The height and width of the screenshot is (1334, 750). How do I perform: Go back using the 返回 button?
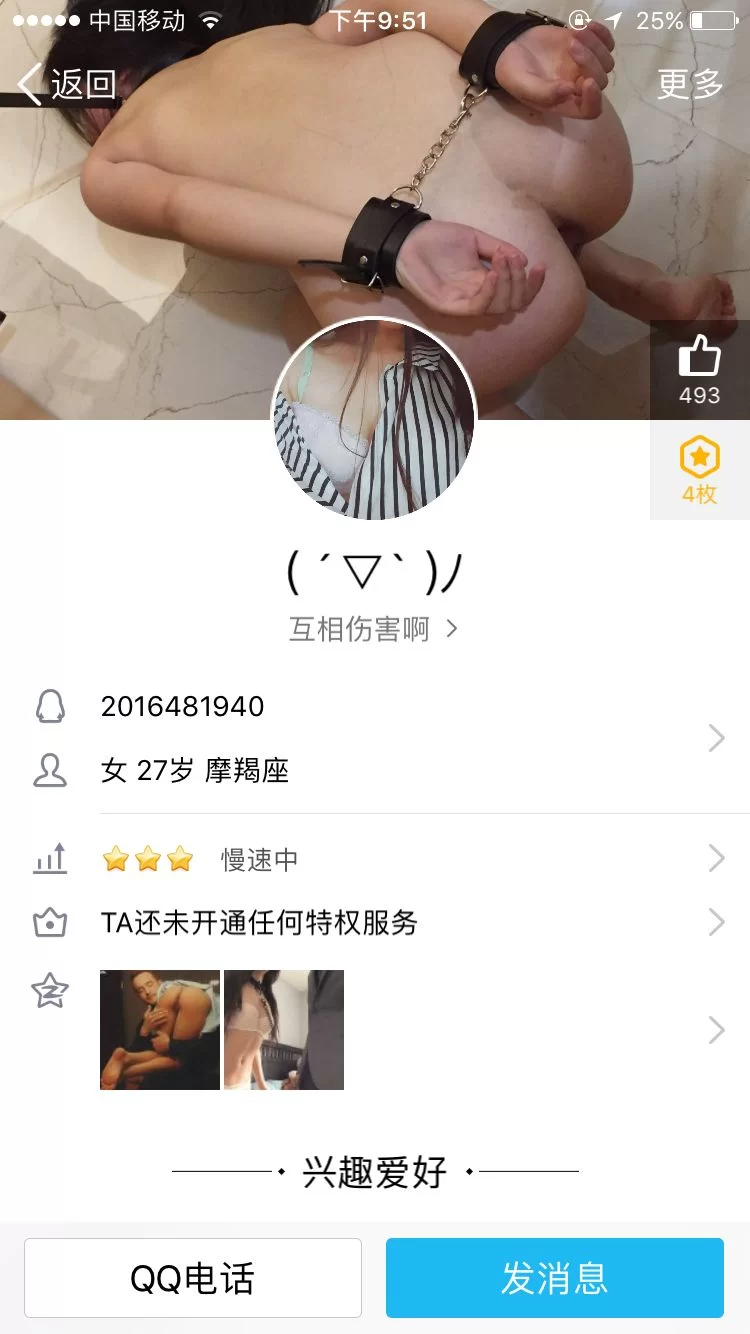point(68,85)
